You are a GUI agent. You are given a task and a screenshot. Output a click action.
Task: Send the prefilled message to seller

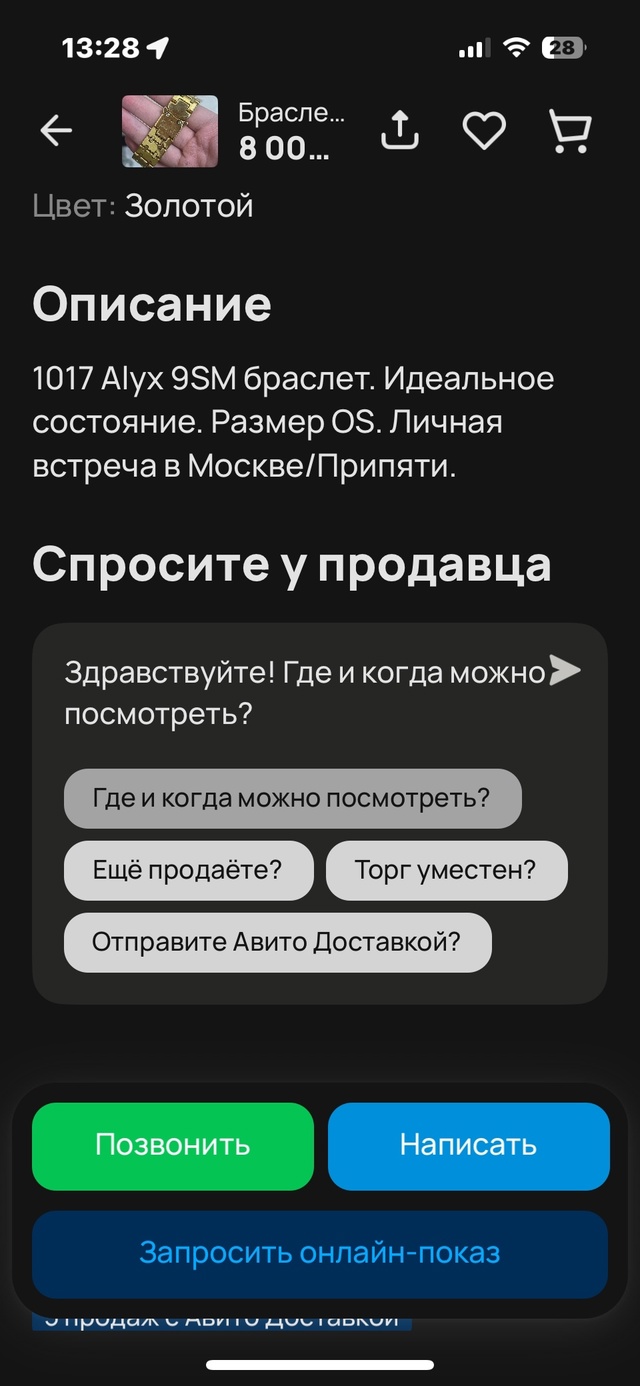[x=565, y=671]
